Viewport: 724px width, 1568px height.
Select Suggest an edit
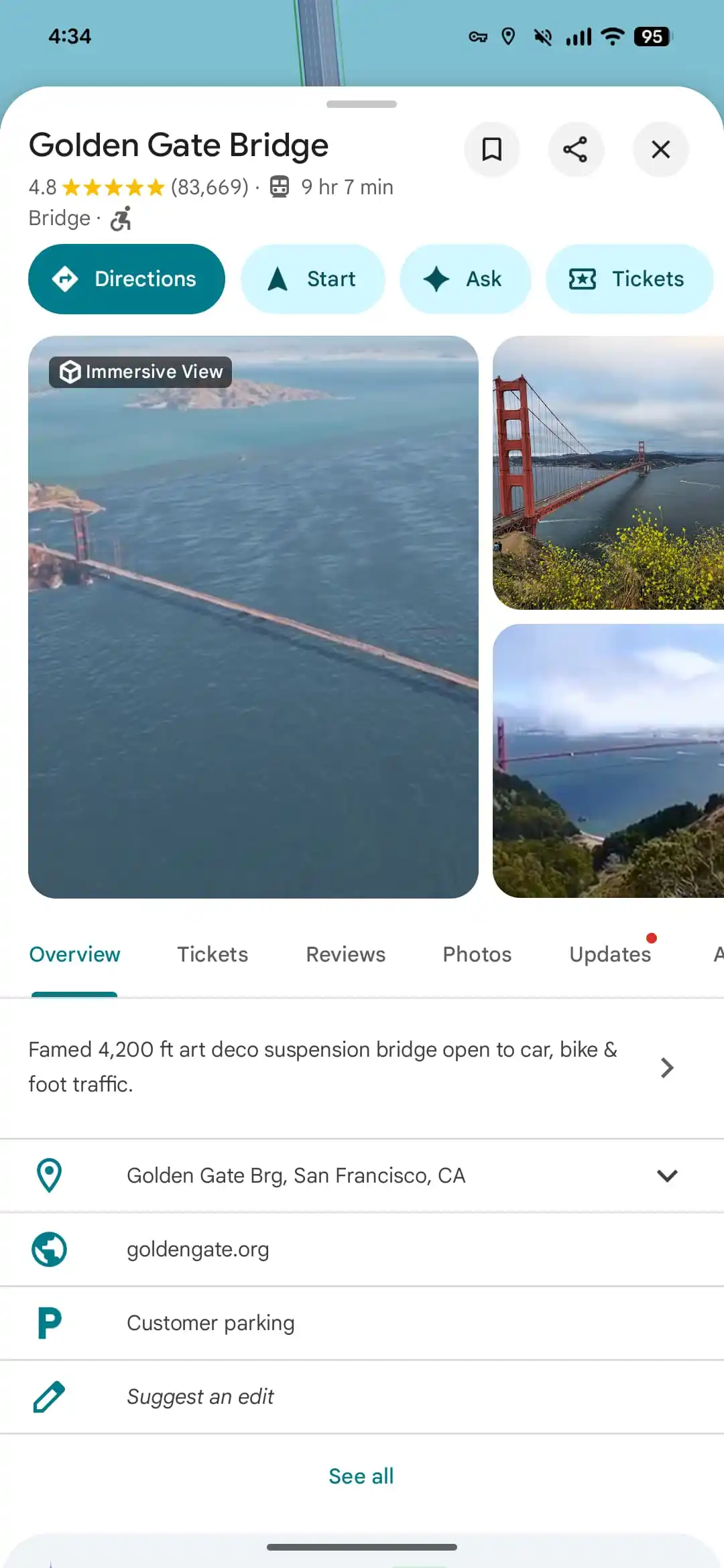pyautogui.click(x=200, y=1396)
